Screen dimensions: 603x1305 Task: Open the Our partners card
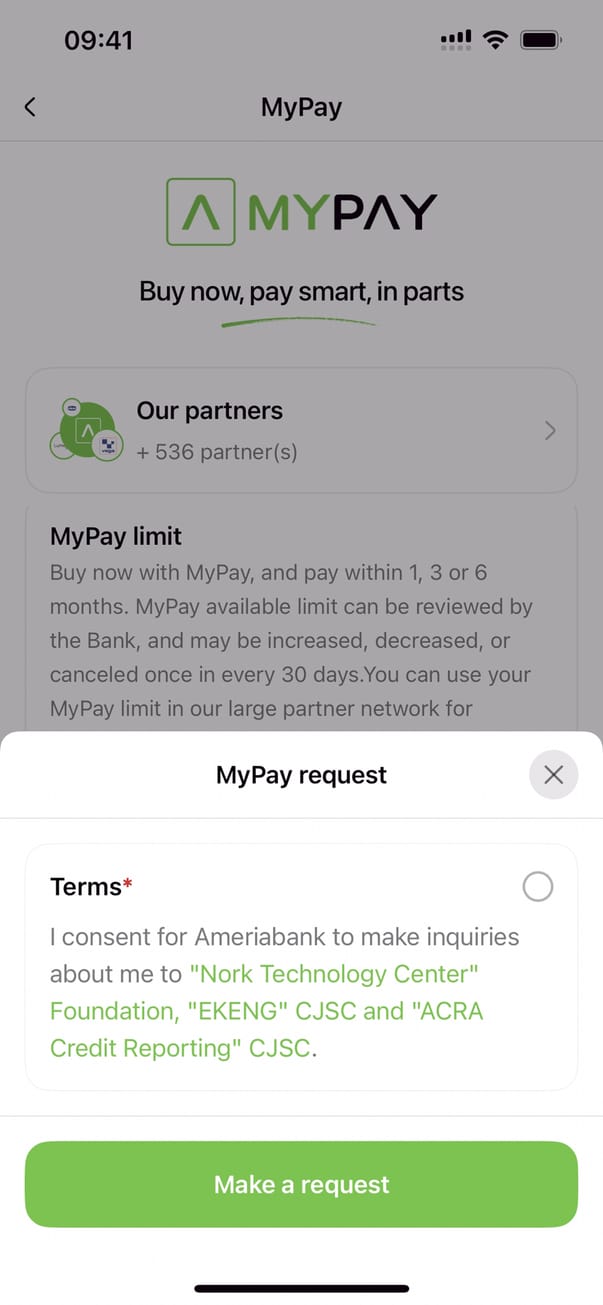pos(301,430)
